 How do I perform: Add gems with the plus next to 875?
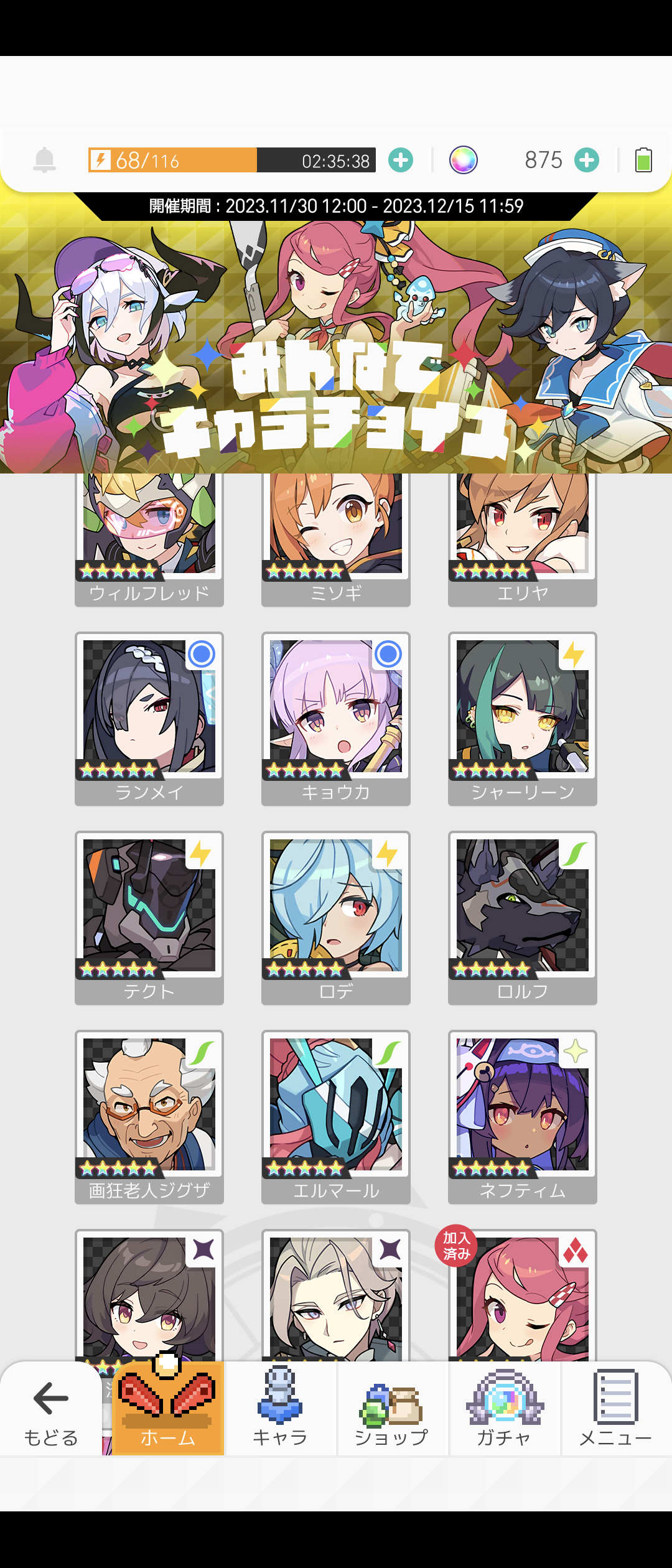pyautogui.click(x=587, y=160)
